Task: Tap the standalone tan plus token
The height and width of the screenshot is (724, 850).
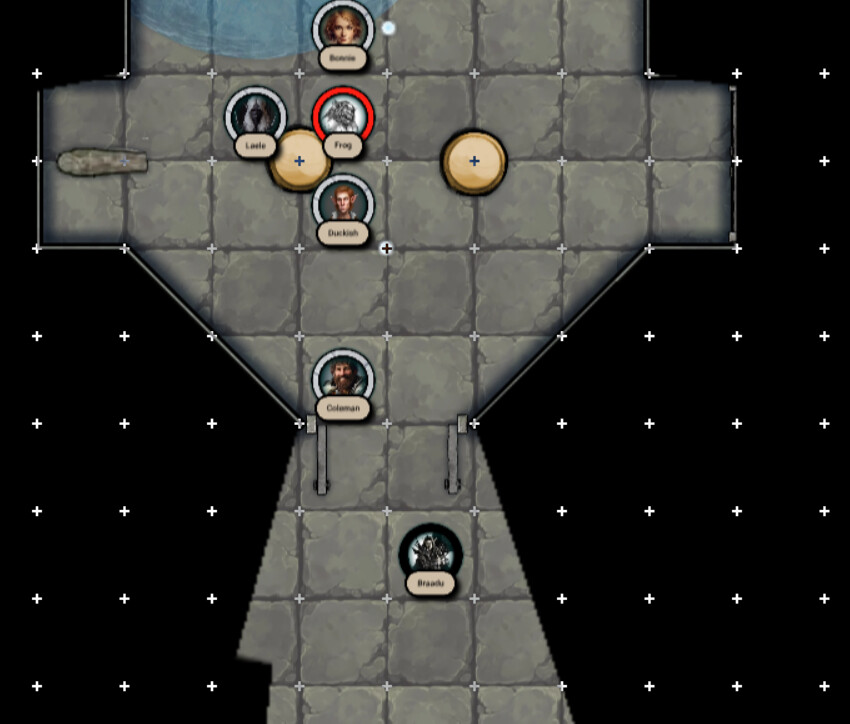Action: tap(474, 161)
